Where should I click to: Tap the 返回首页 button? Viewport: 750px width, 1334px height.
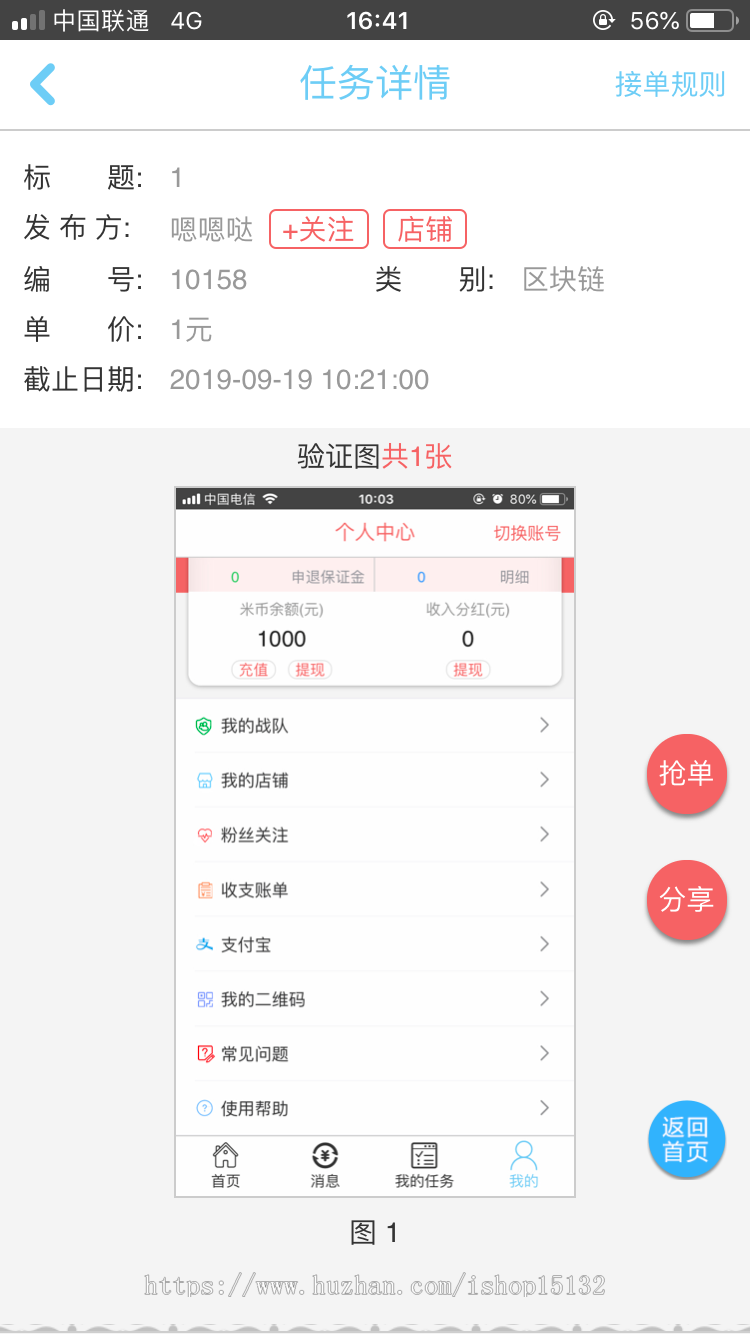tap(686, 1140)
